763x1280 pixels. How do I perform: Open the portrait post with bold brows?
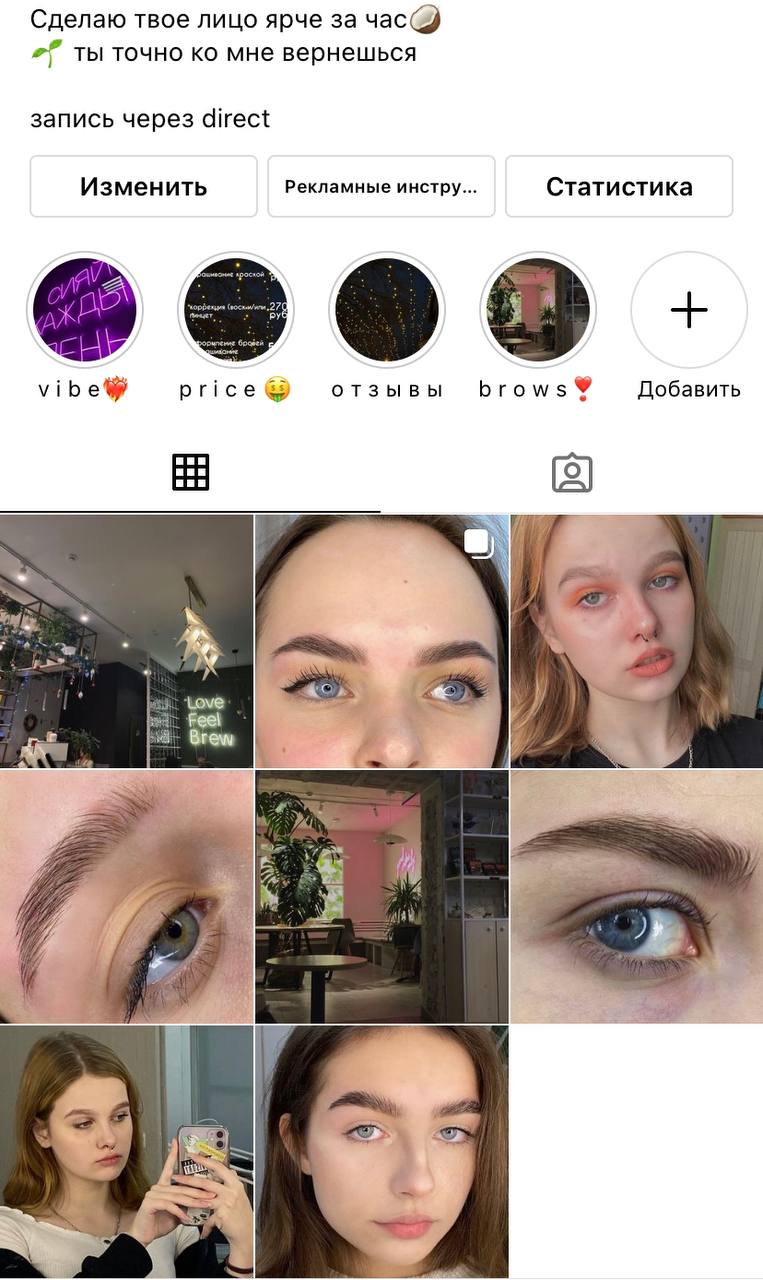pyautogui.click(x=381, y=1152)
